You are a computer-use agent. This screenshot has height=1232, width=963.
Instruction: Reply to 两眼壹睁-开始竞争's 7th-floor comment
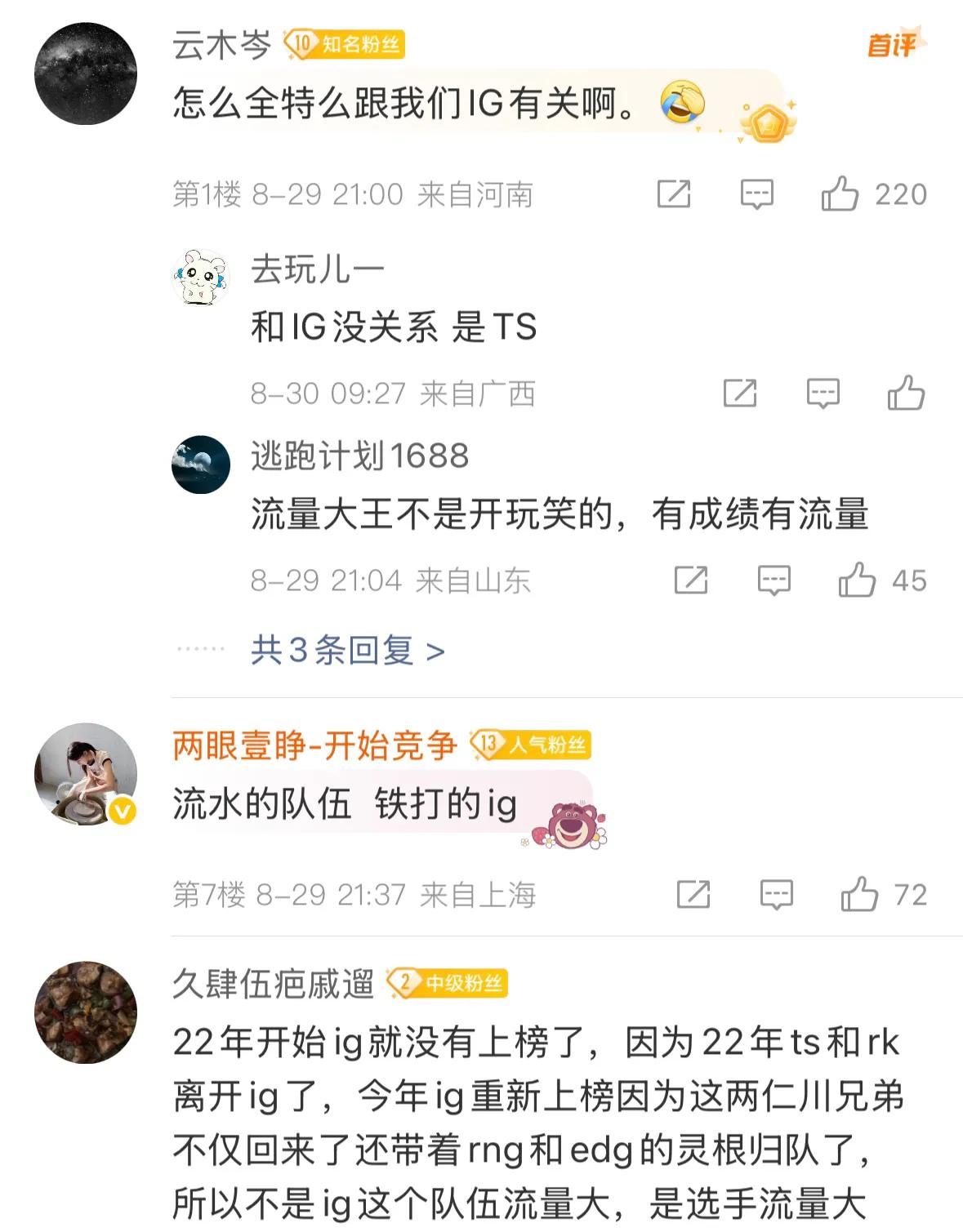click(776, 894)
